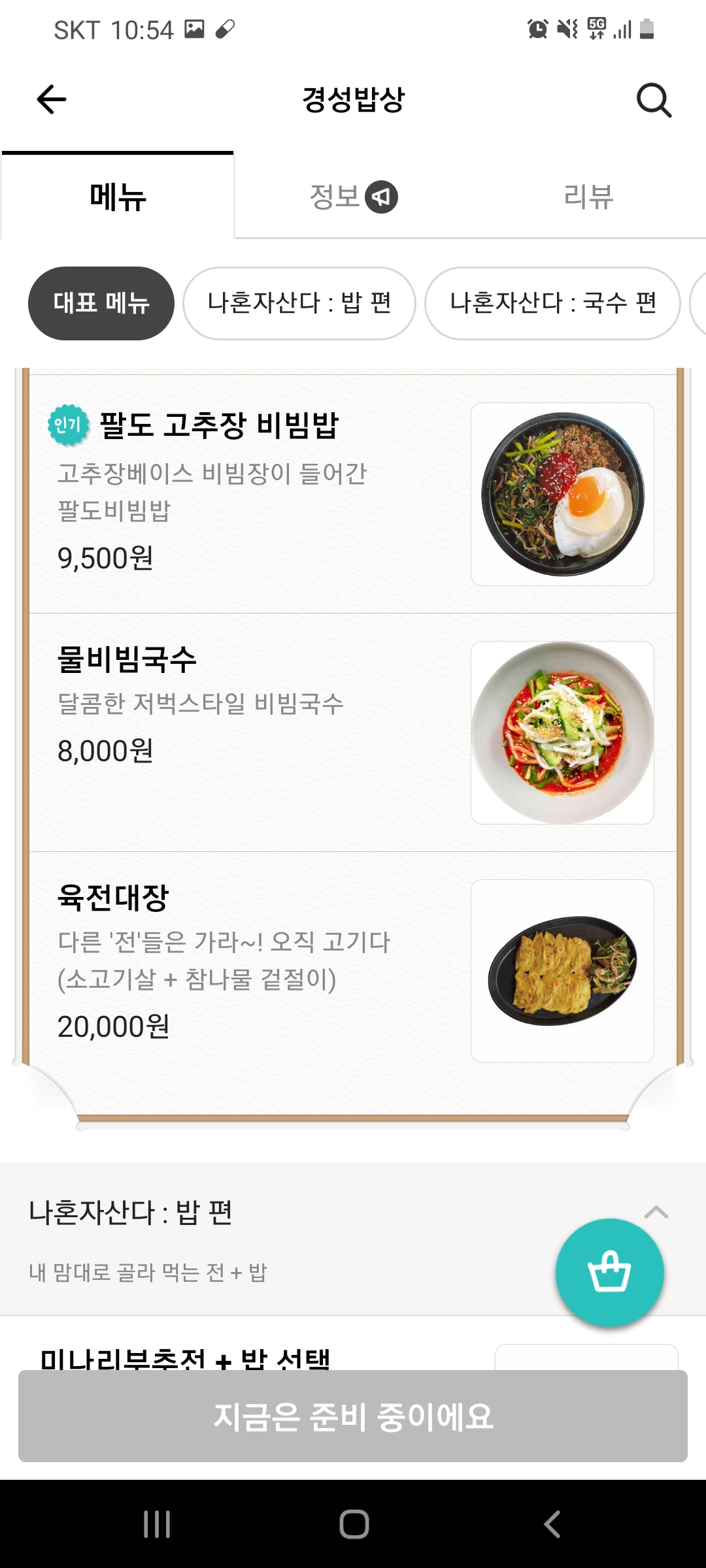The image size is (706, 1568).
Task: Open the shopping basket floating button
Action: point(609,1273)
